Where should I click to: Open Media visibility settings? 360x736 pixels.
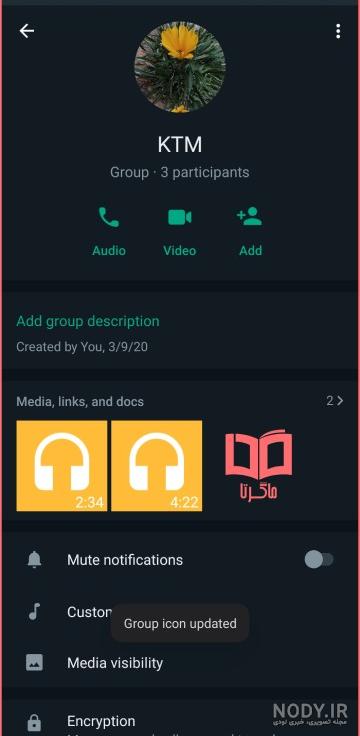(x=180, y=663)
